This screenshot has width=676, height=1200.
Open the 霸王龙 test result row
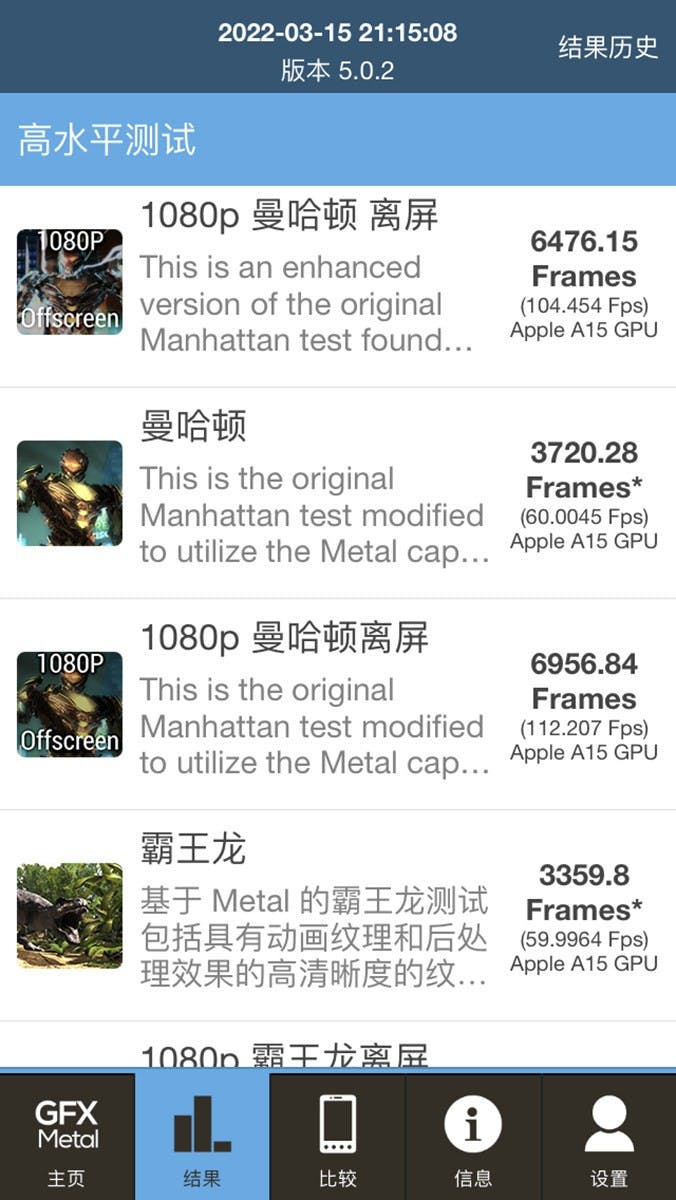coord(338,916)
